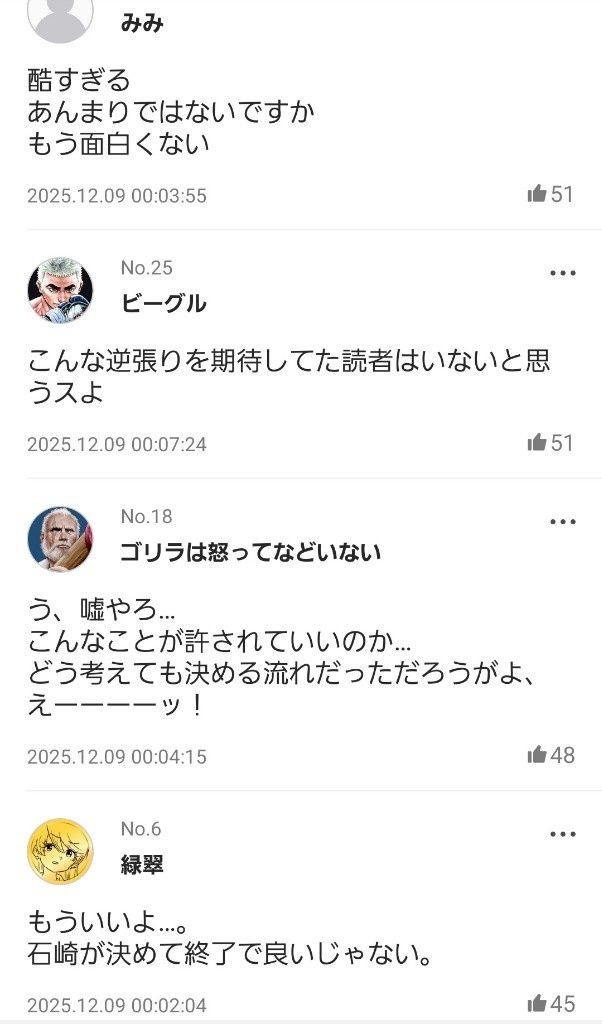Viewport: 602px width, 1024px height.
Task: Open ビーグル's profile avatar
Action: pos(60,290)
